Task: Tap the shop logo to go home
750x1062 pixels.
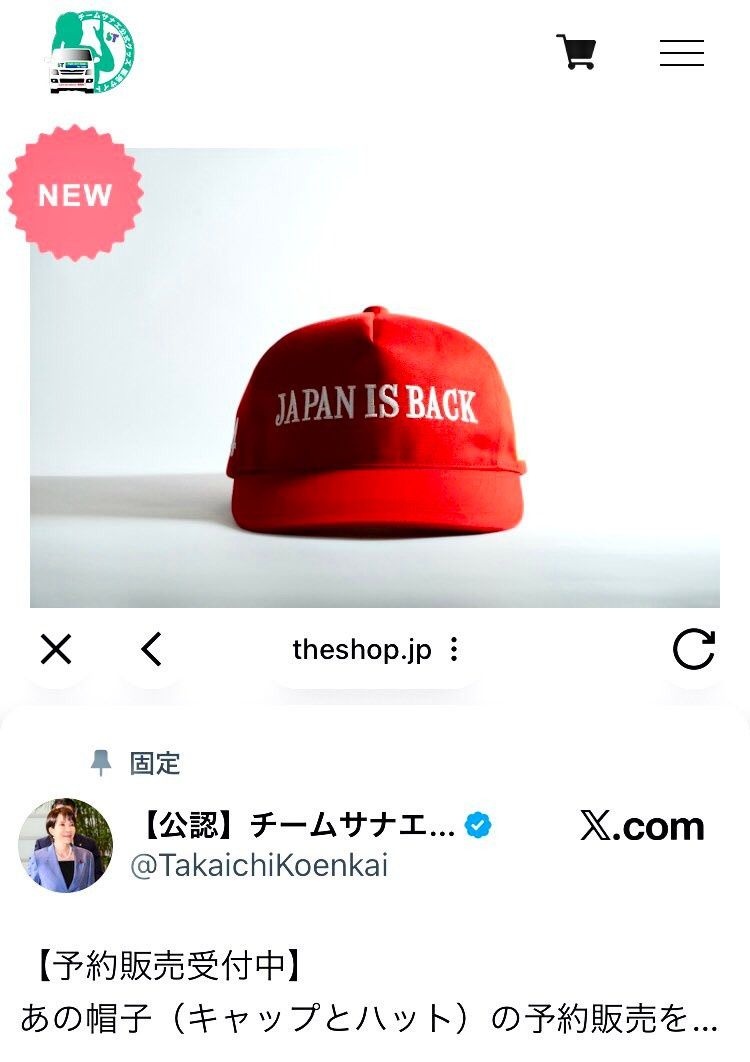Action: (x=91, y=52)
